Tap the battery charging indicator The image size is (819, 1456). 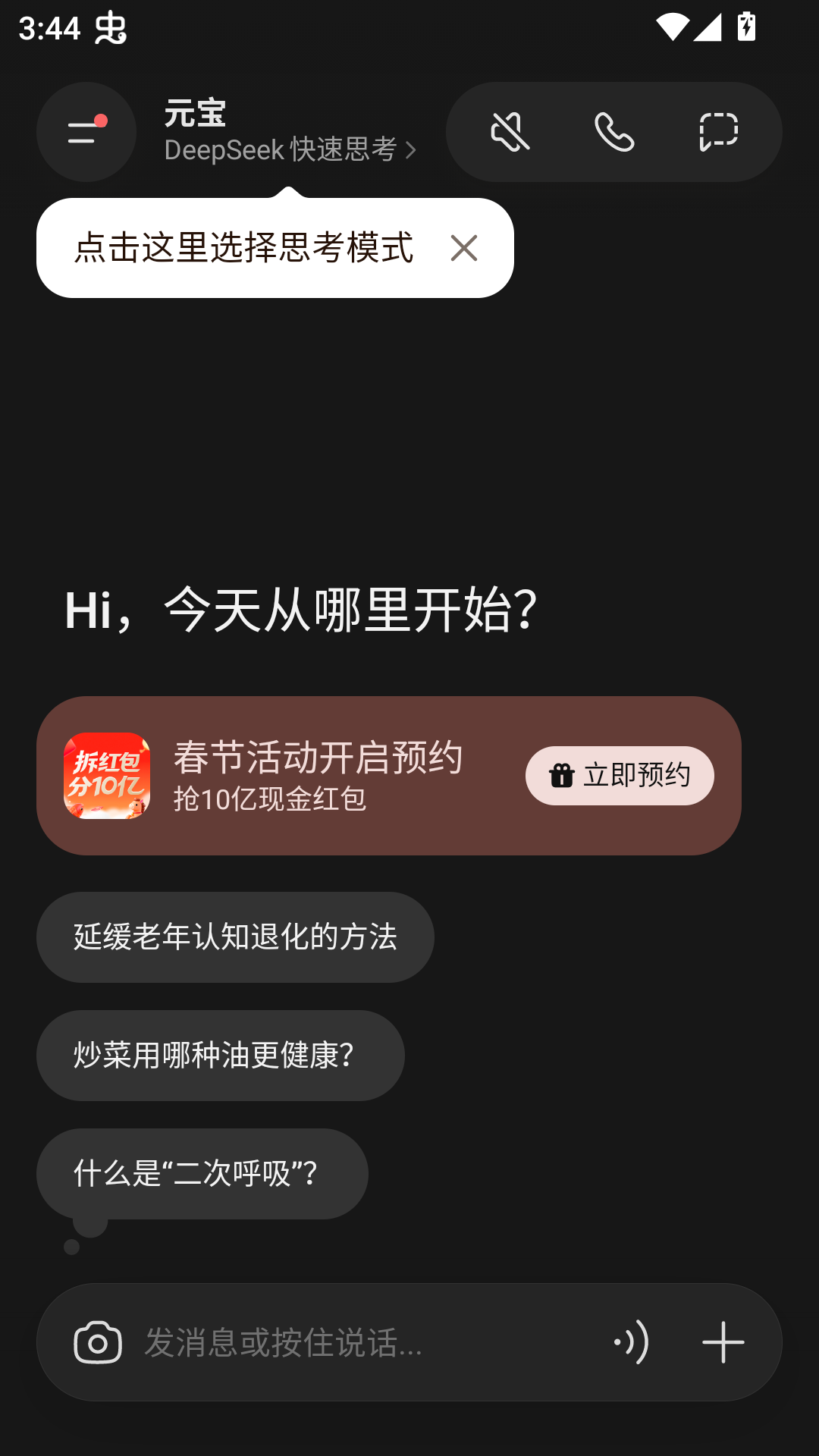pyautogui.click(x=745, y=27)
